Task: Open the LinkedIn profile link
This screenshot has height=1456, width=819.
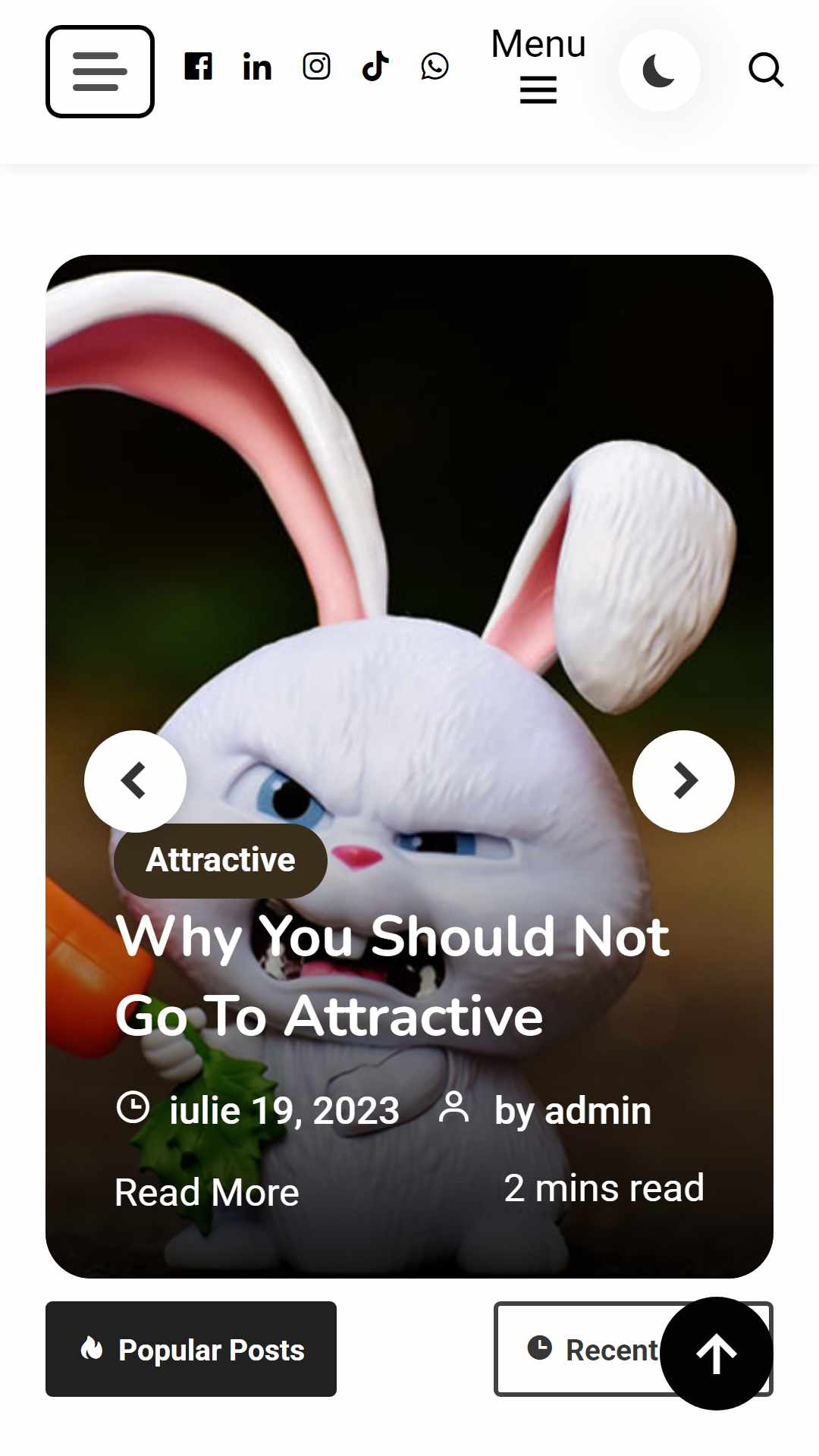Action: pos(257,67)
